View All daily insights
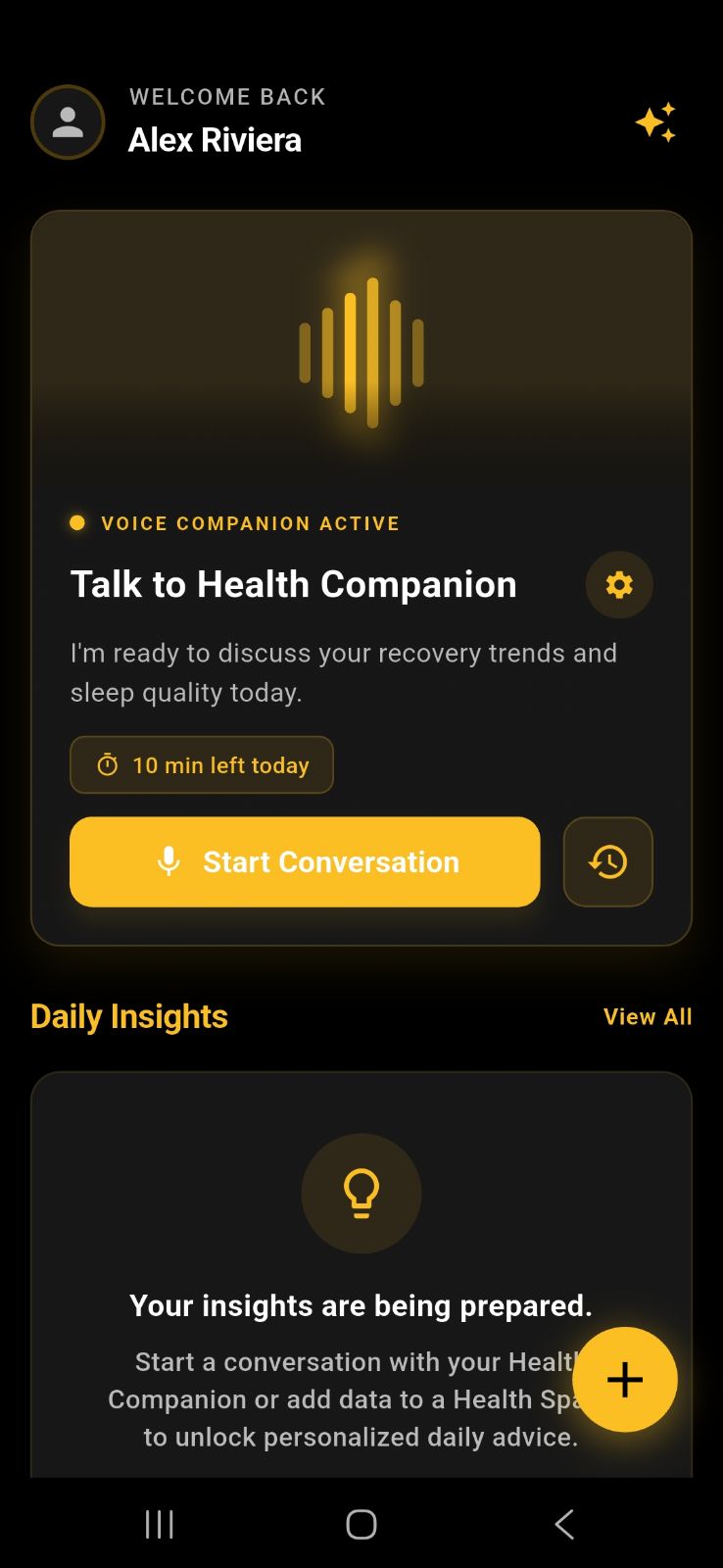The width and height of the screenshot is (723, 1568). (648, 1016)
